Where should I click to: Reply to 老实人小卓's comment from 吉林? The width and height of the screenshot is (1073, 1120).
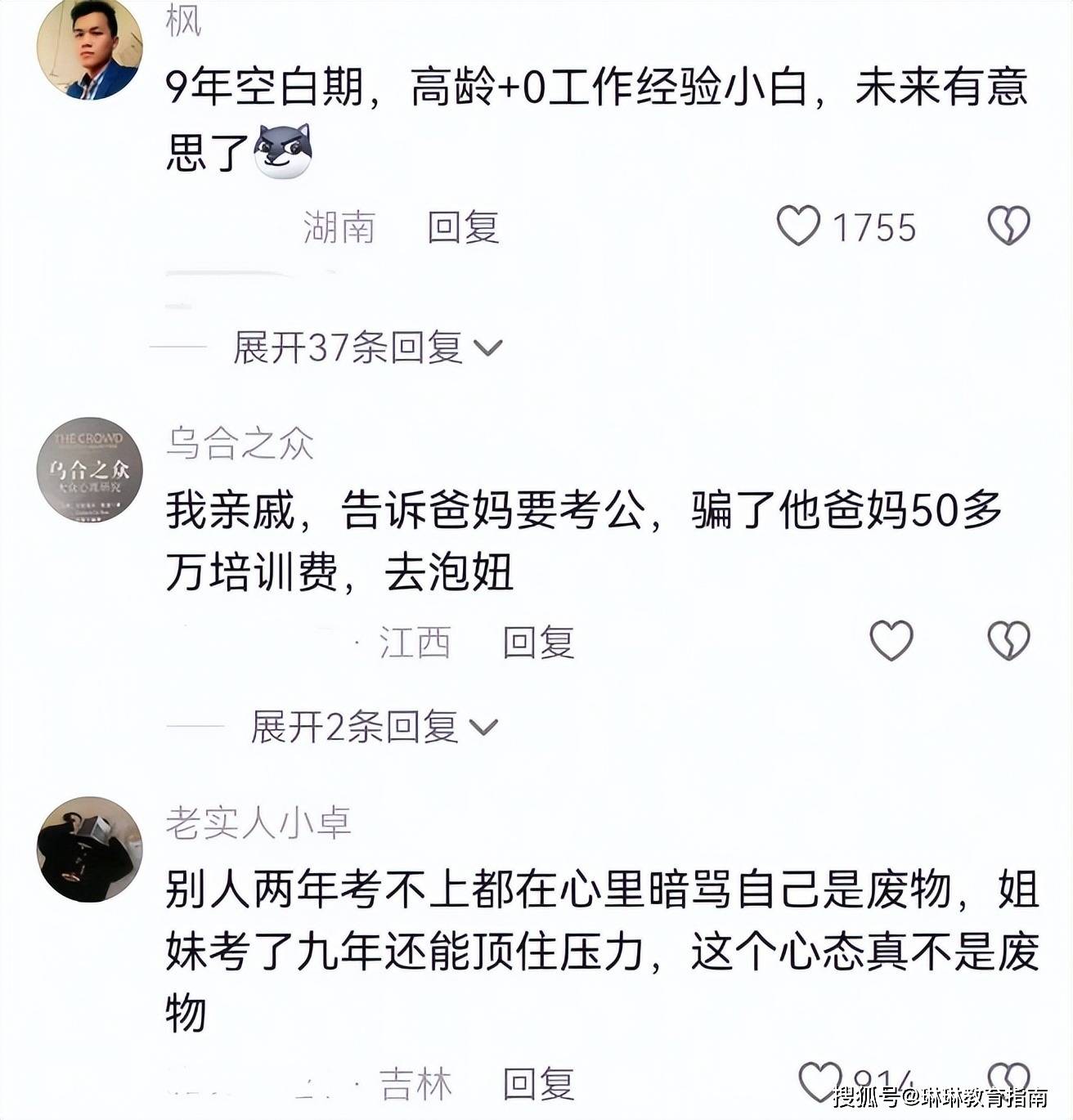538,1085
